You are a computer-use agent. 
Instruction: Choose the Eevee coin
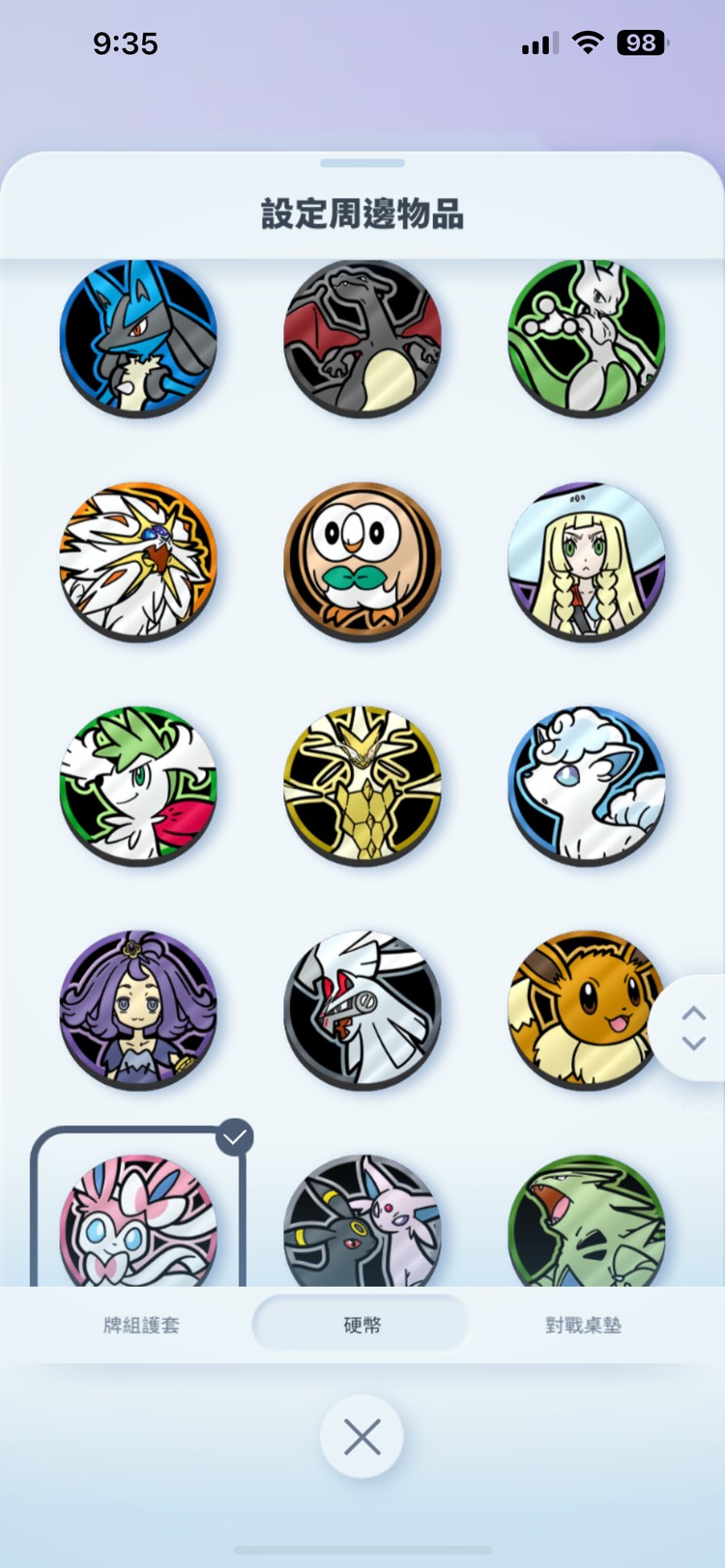pyautogui.click(x=580, y=1009)
